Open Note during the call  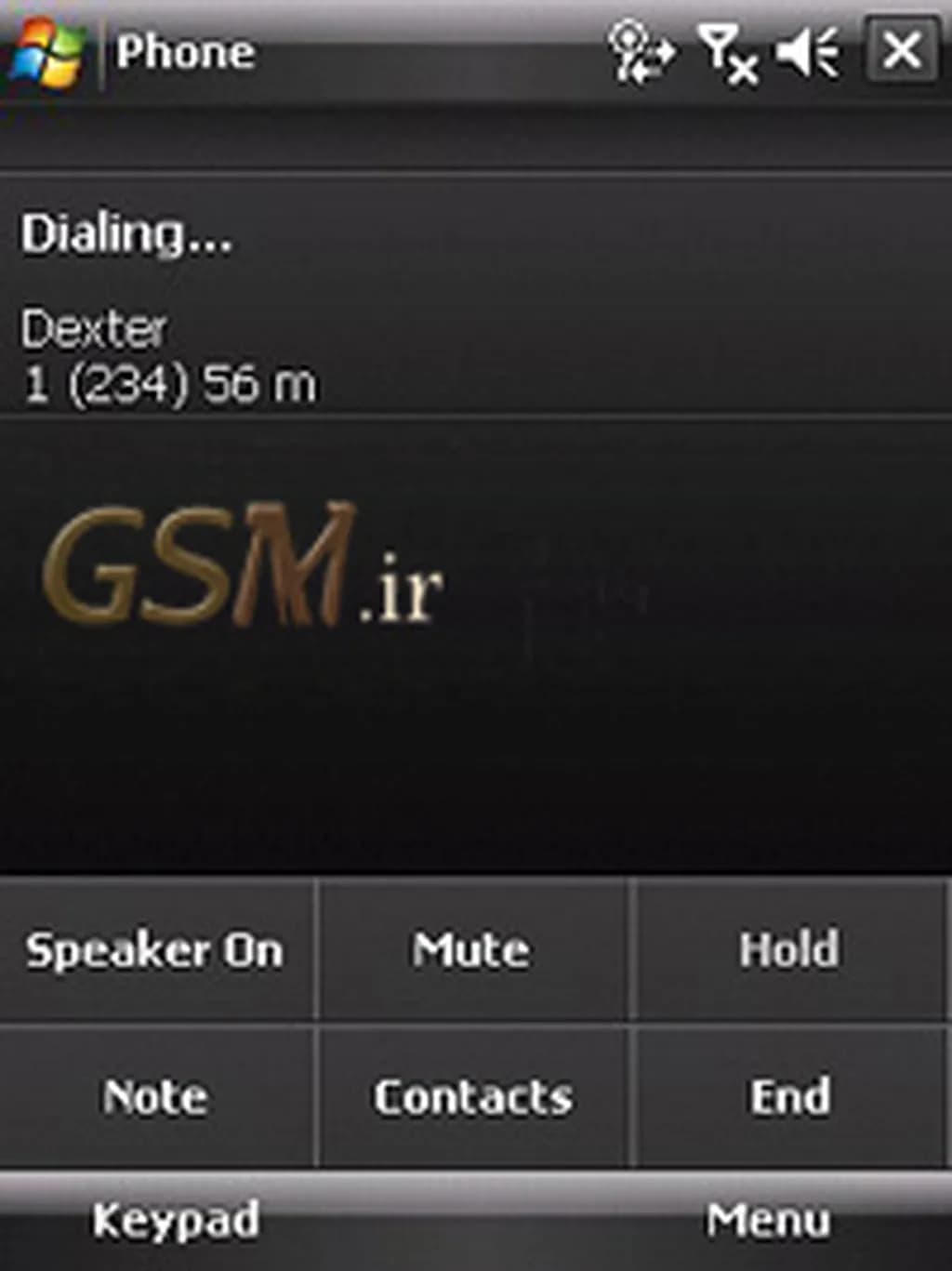coord(155,1097)
